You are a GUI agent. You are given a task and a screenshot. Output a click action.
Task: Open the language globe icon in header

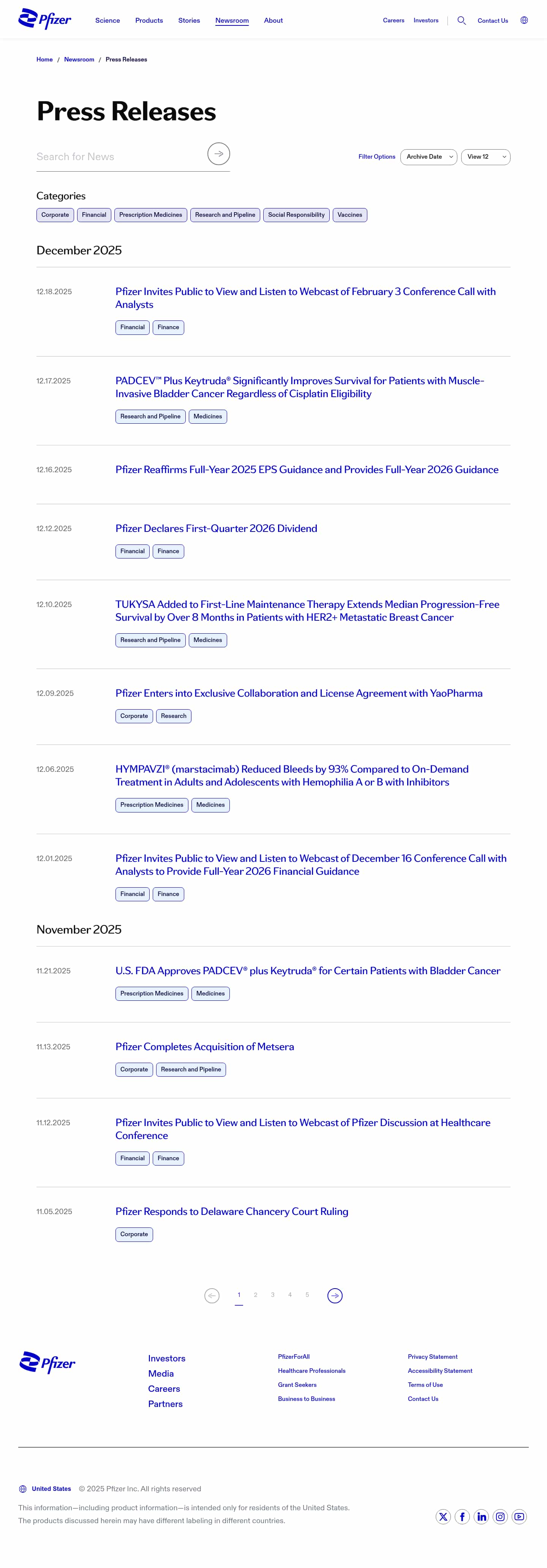[524, 21]
